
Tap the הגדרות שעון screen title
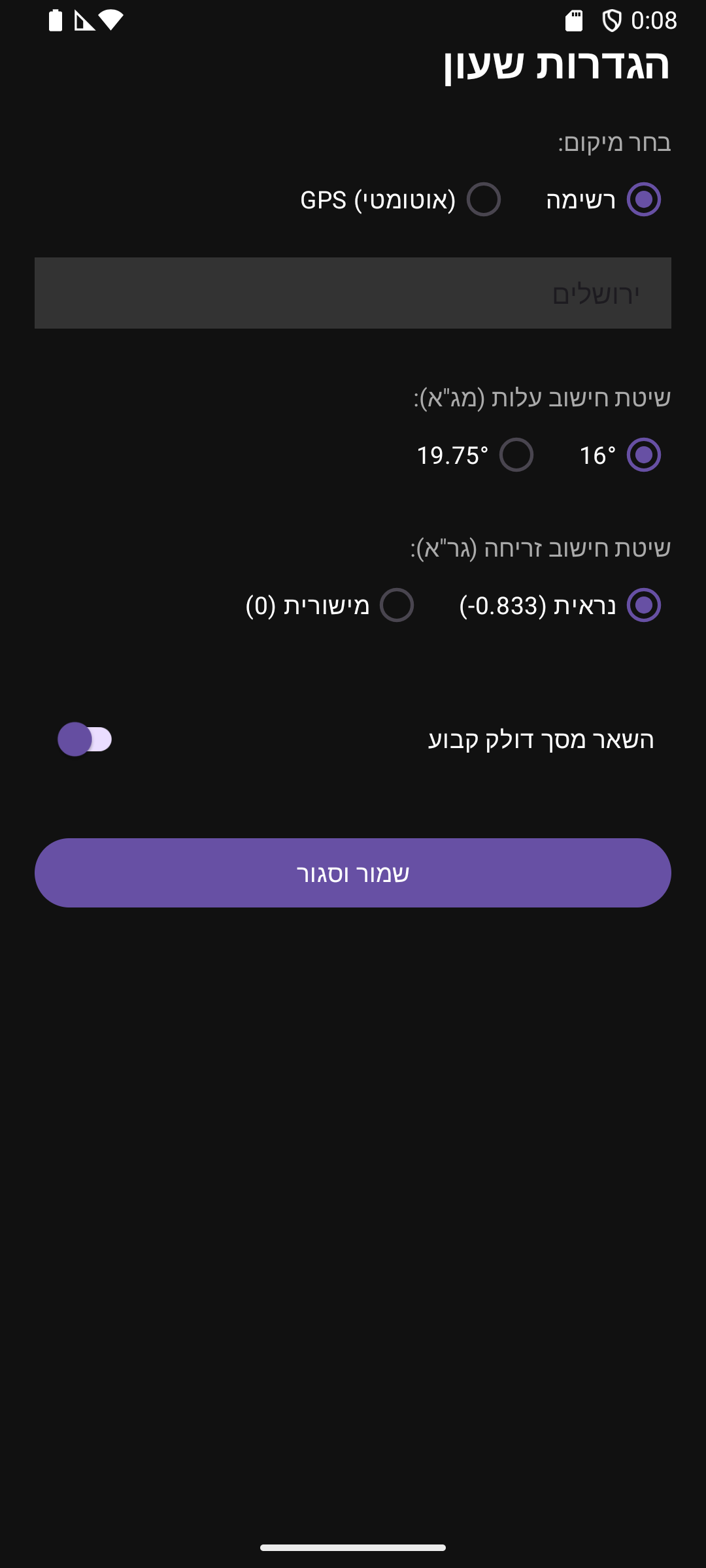click(555, 65)
